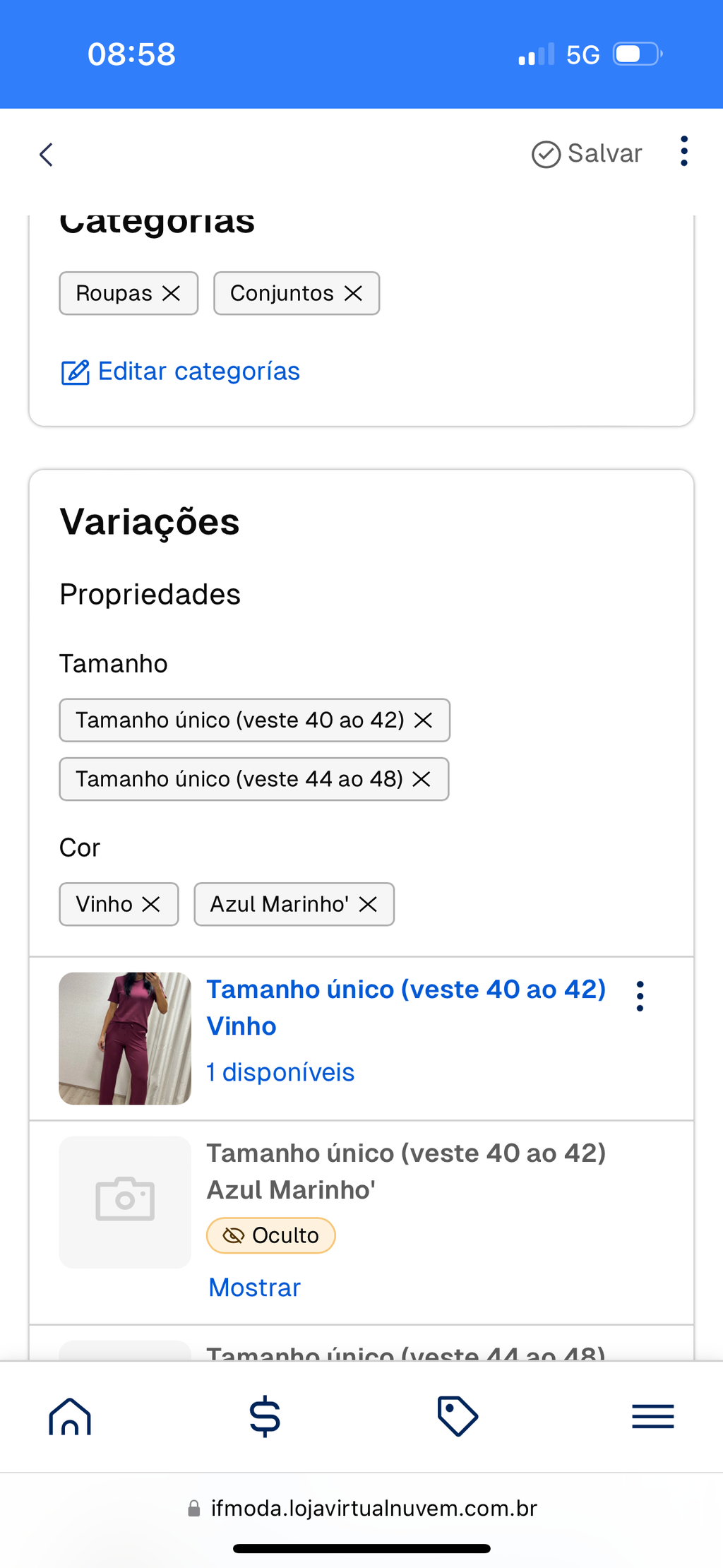Edit stock via 1 disponíveis link

click(x=280, y=1072)
